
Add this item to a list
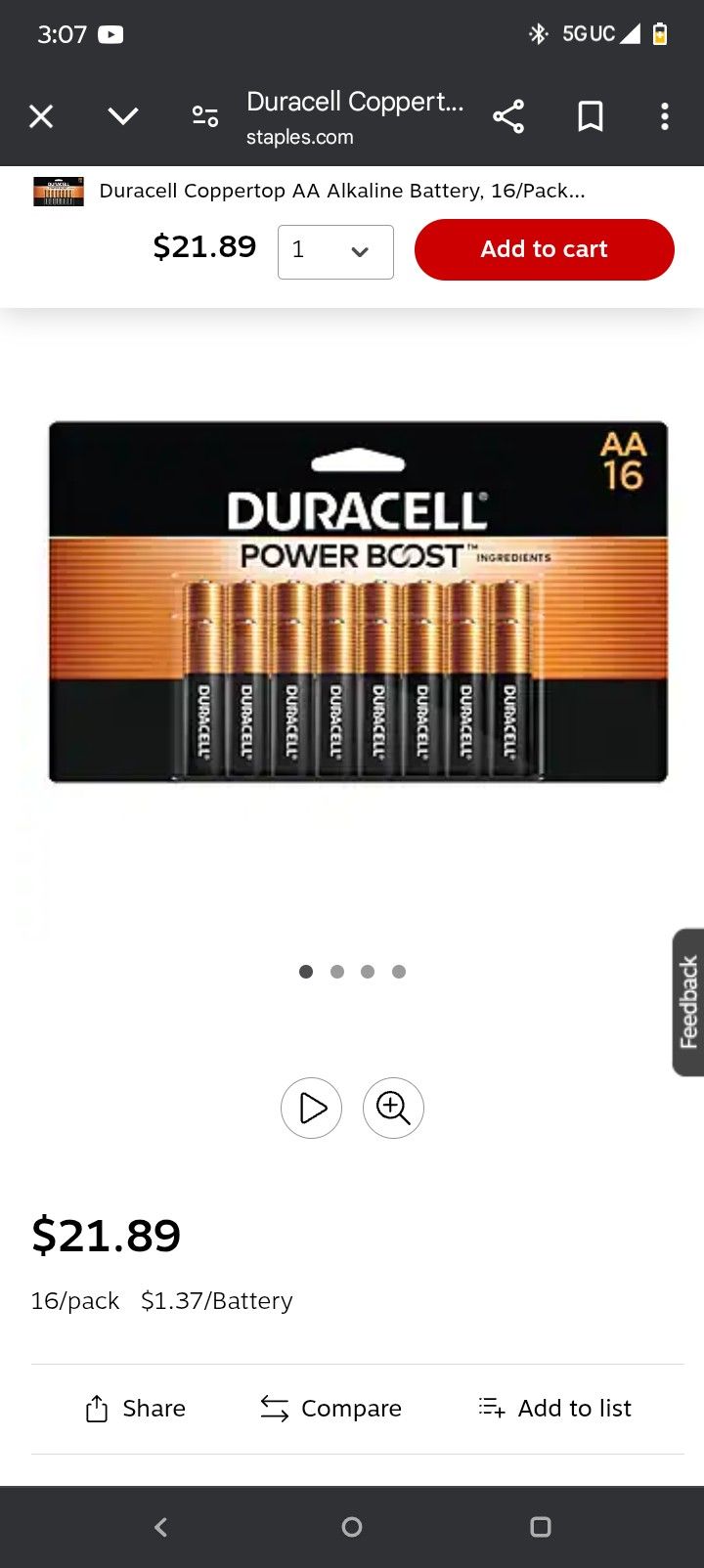pyautogui.click(x=554, y=1409)
